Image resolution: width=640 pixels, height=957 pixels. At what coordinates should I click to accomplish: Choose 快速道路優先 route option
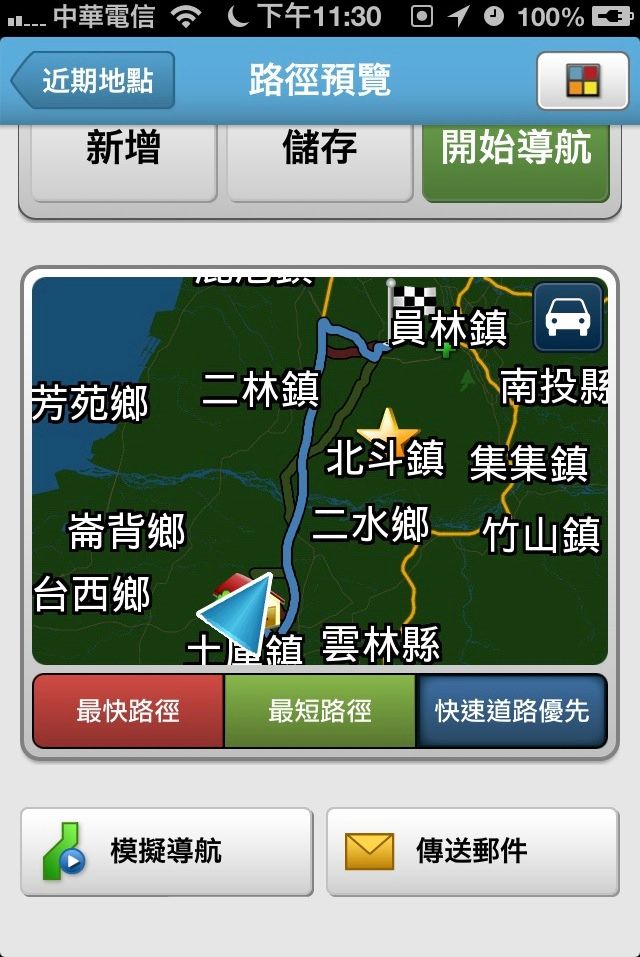[512, 711]
